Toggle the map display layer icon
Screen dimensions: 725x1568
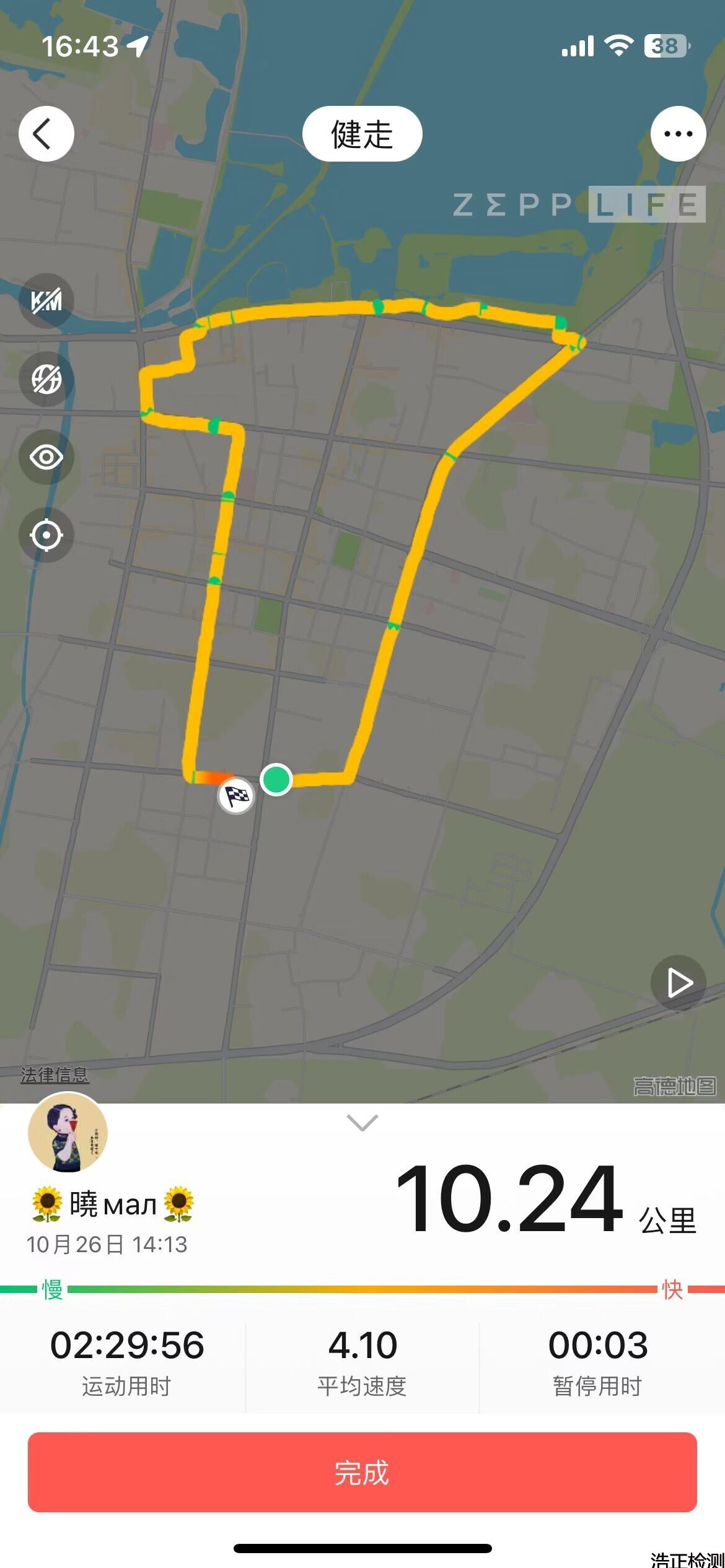[x=46, y=379]
